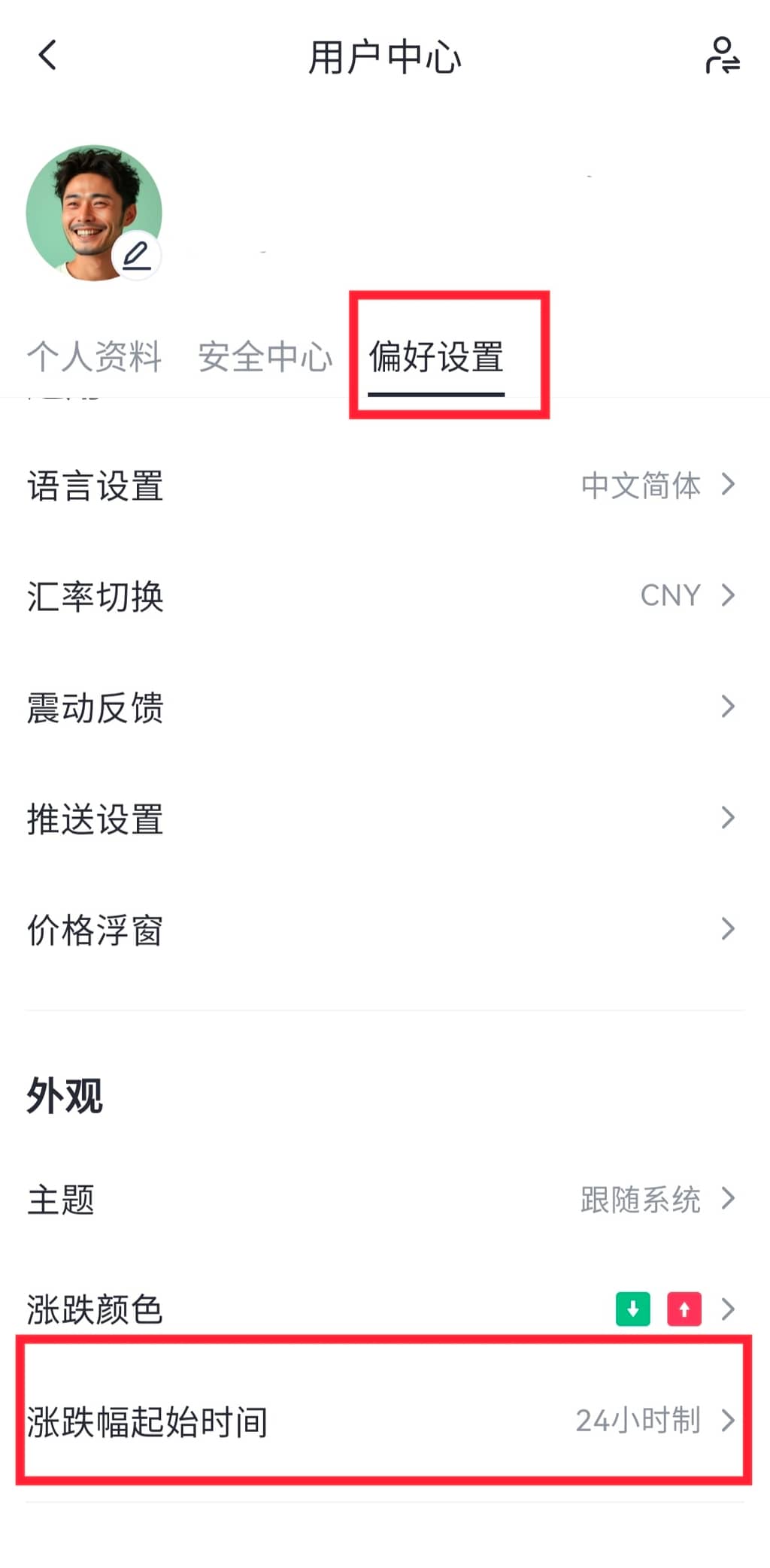Edit the profile avatar
Screen dimensions: 770x1568
[x=137, y=256]
